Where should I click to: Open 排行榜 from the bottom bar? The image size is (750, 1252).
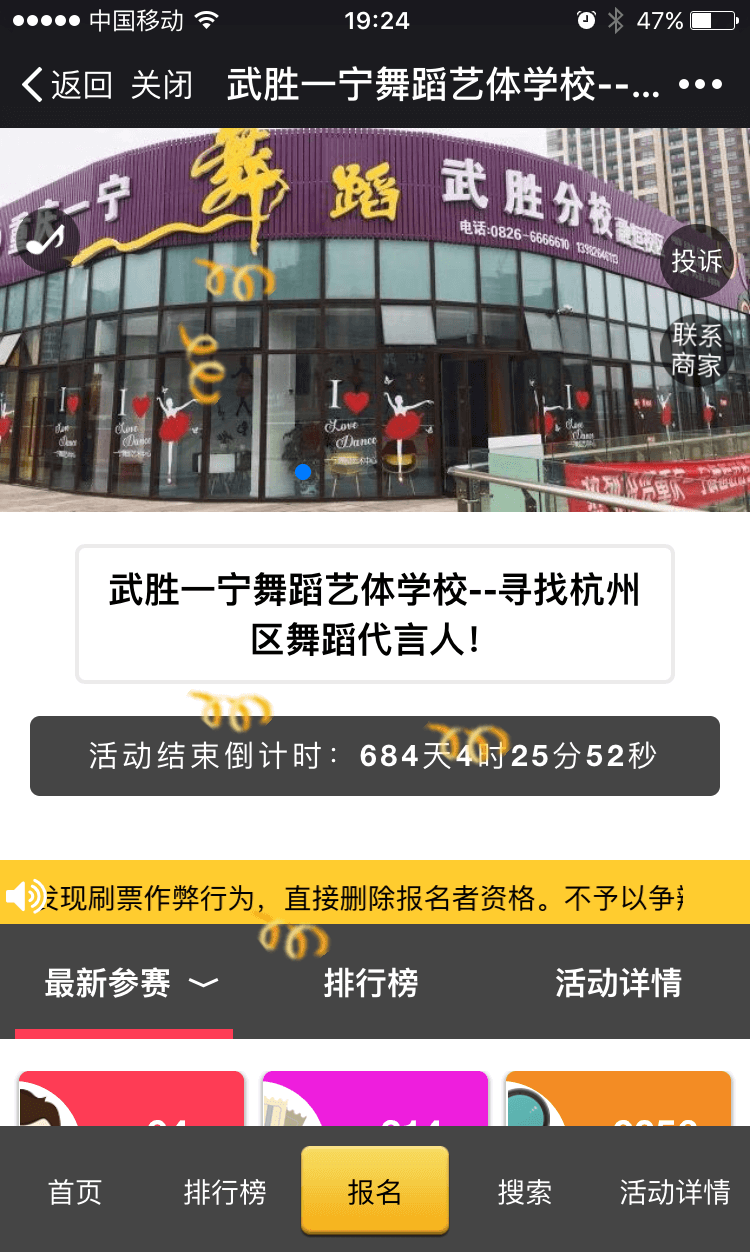point(225,1192)
